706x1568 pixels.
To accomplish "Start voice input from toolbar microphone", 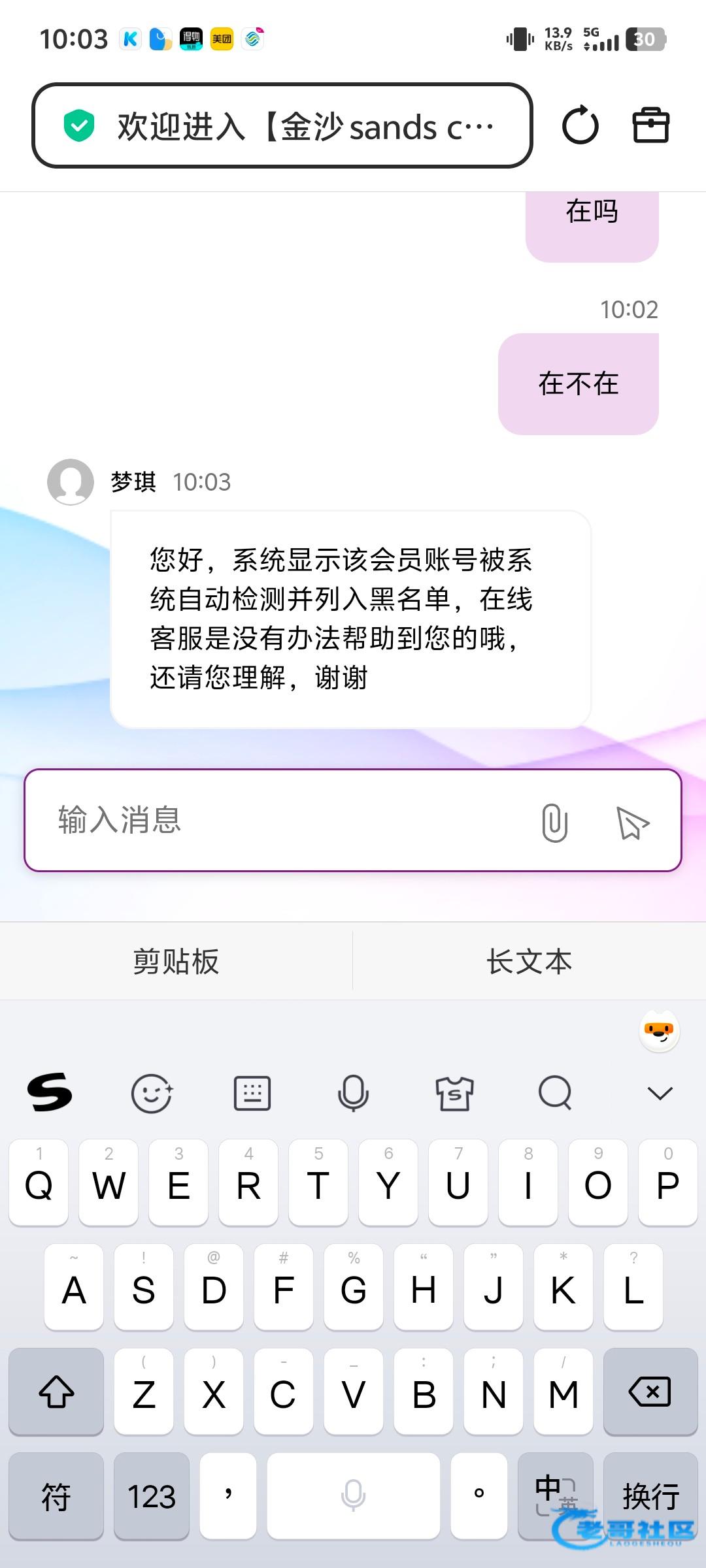I will [353, 1092].
